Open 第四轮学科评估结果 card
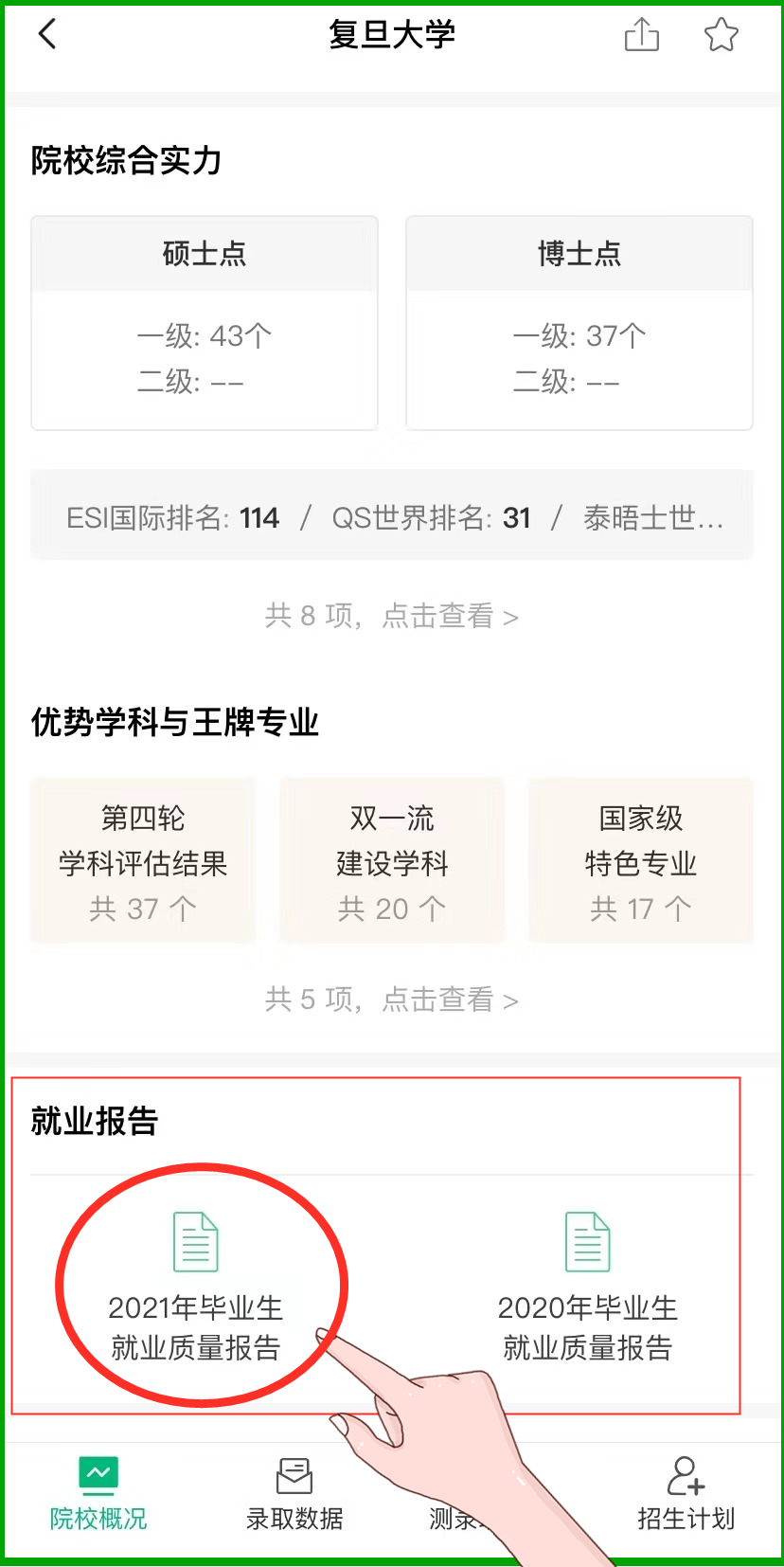Image resolution: width=784 pixels, height=1567 pixels. coord(143,861)
